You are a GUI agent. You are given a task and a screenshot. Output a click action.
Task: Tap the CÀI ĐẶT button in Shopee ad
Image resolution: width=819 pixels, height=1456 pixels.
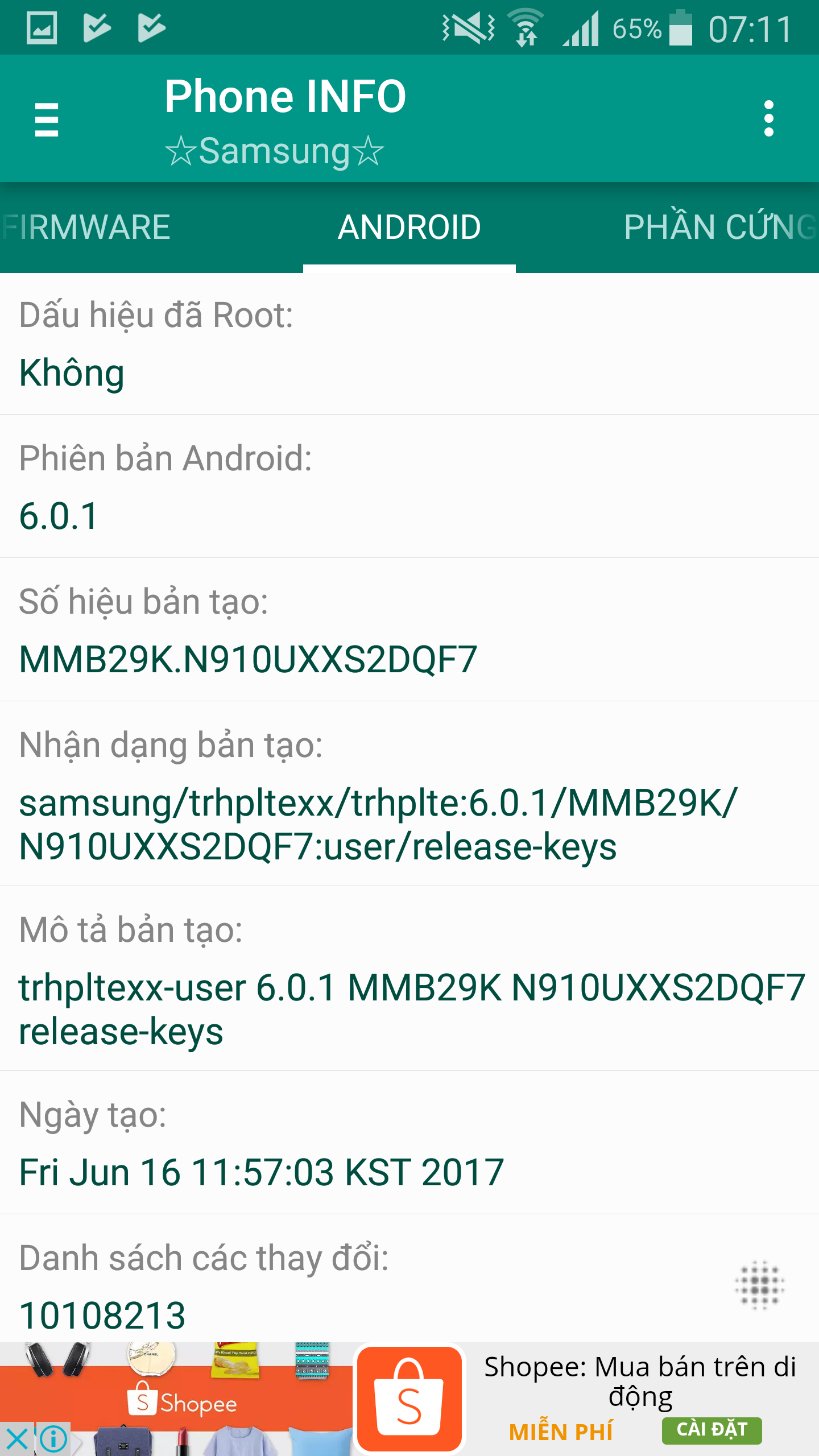point(711,1430)
